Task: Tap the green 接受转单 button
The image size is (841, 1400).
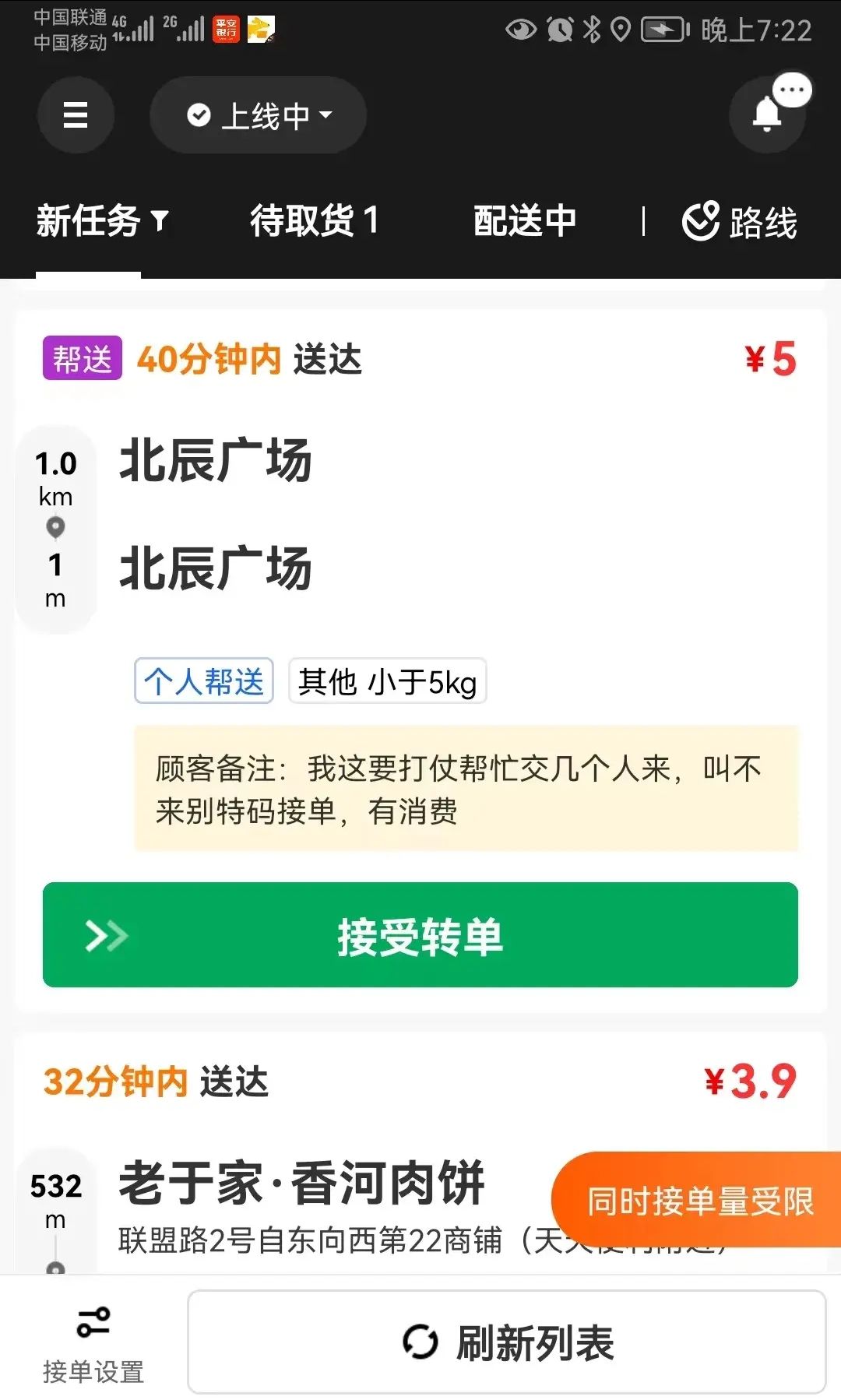Action: click(x=420, y=935)
